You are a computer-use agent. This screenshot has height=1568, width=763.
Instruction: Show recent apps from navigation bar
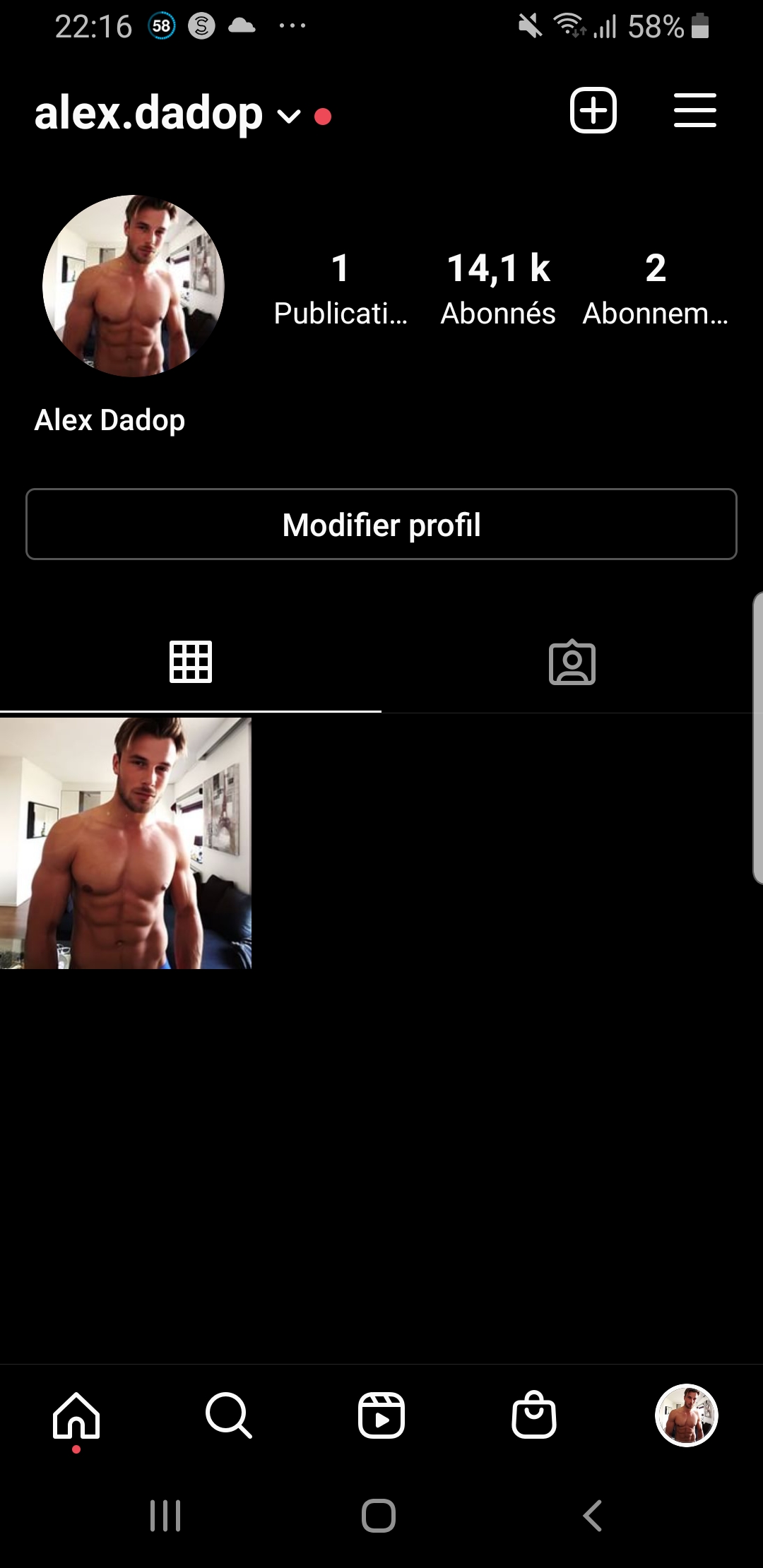pyautogui.click(x=166, y=1516)
